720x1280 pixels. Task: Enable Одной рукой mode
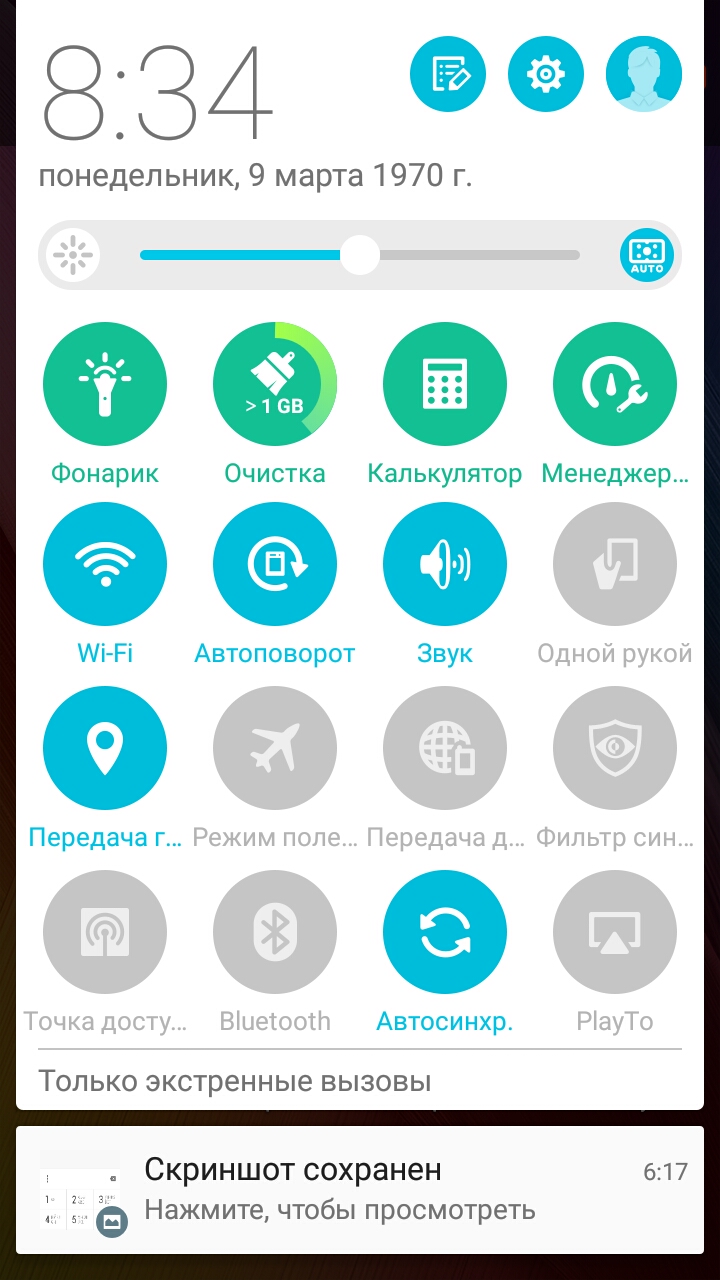[615, 564]
